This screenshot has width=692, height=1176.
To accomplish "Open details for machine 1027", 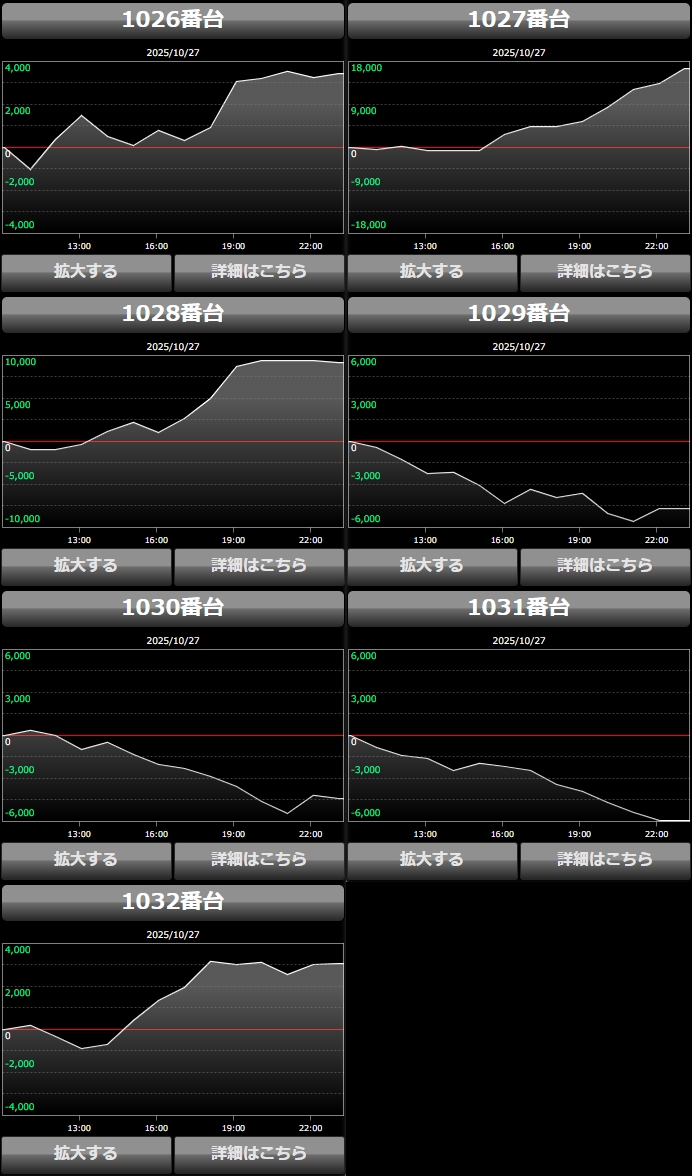I will [605, 272].
